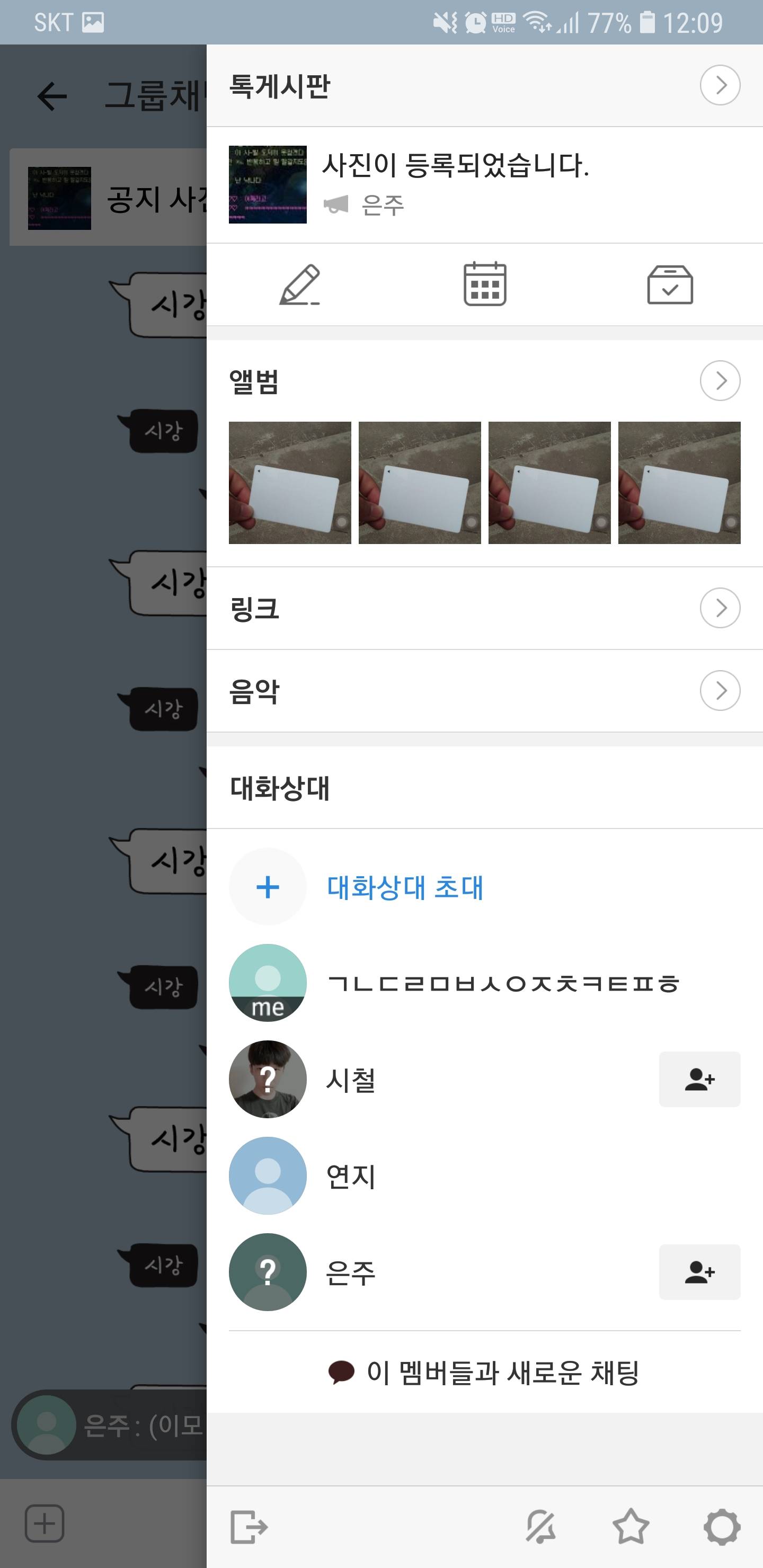Open 연지's profile
Screen dimensions: 763x1568
tap(350, 1175)
